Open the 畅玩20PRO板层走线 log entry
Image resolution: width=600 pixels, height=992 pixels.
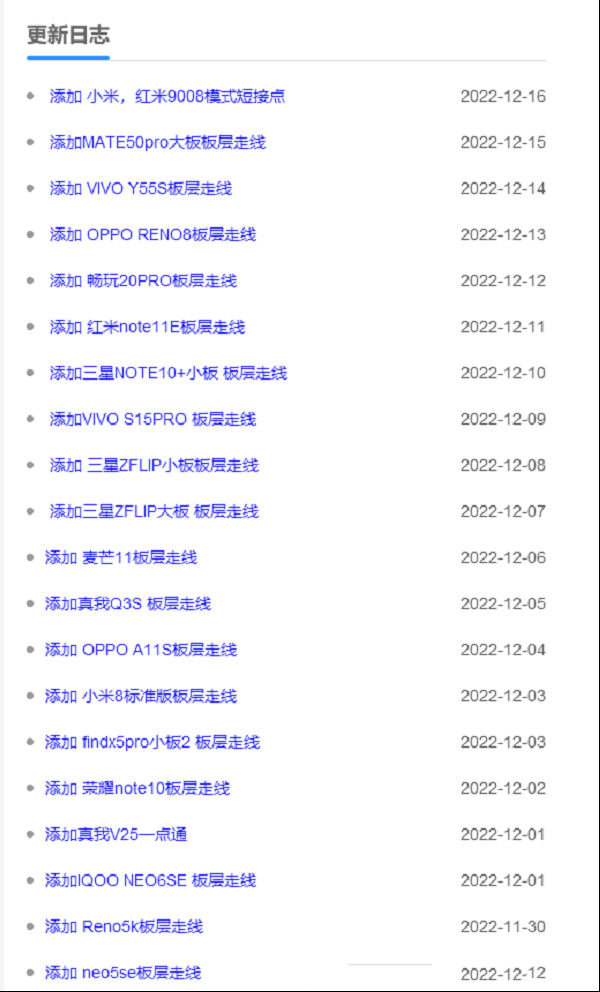143,281
